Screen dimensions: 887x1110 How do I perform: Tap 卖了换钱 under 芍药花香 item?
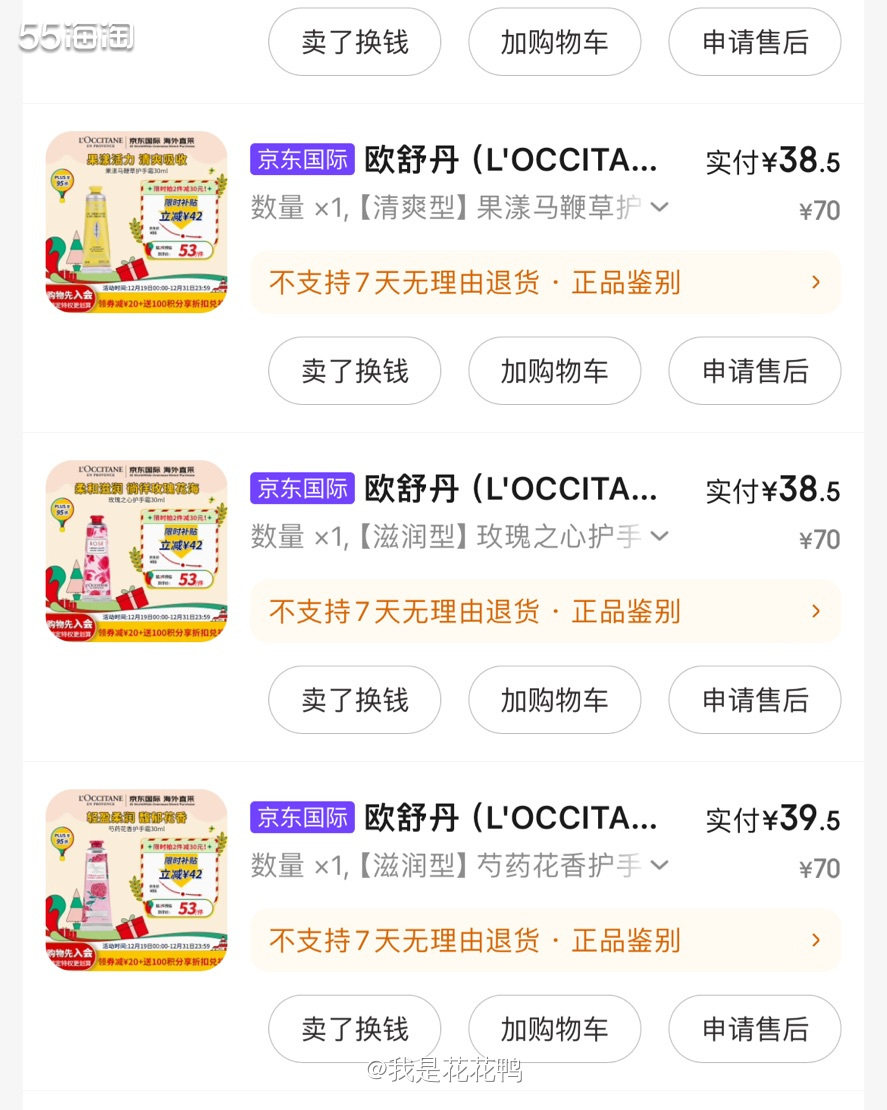pos(354,1029)
